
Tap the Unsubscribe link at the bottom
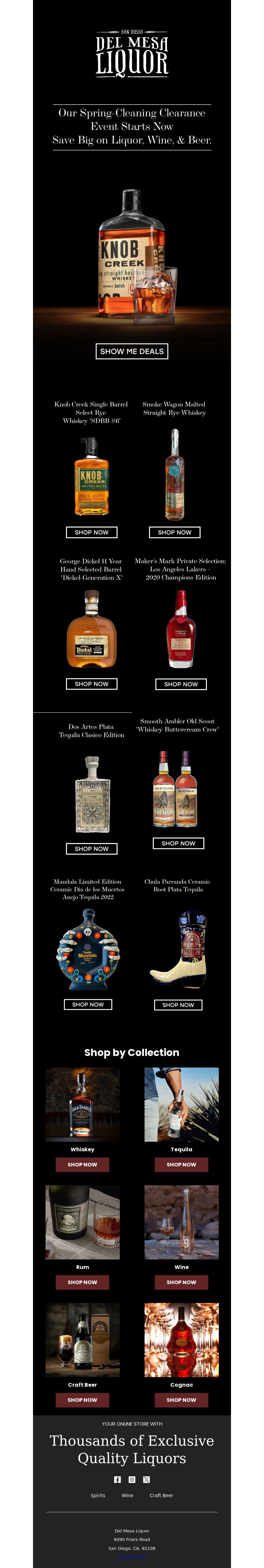[132, 1556]
